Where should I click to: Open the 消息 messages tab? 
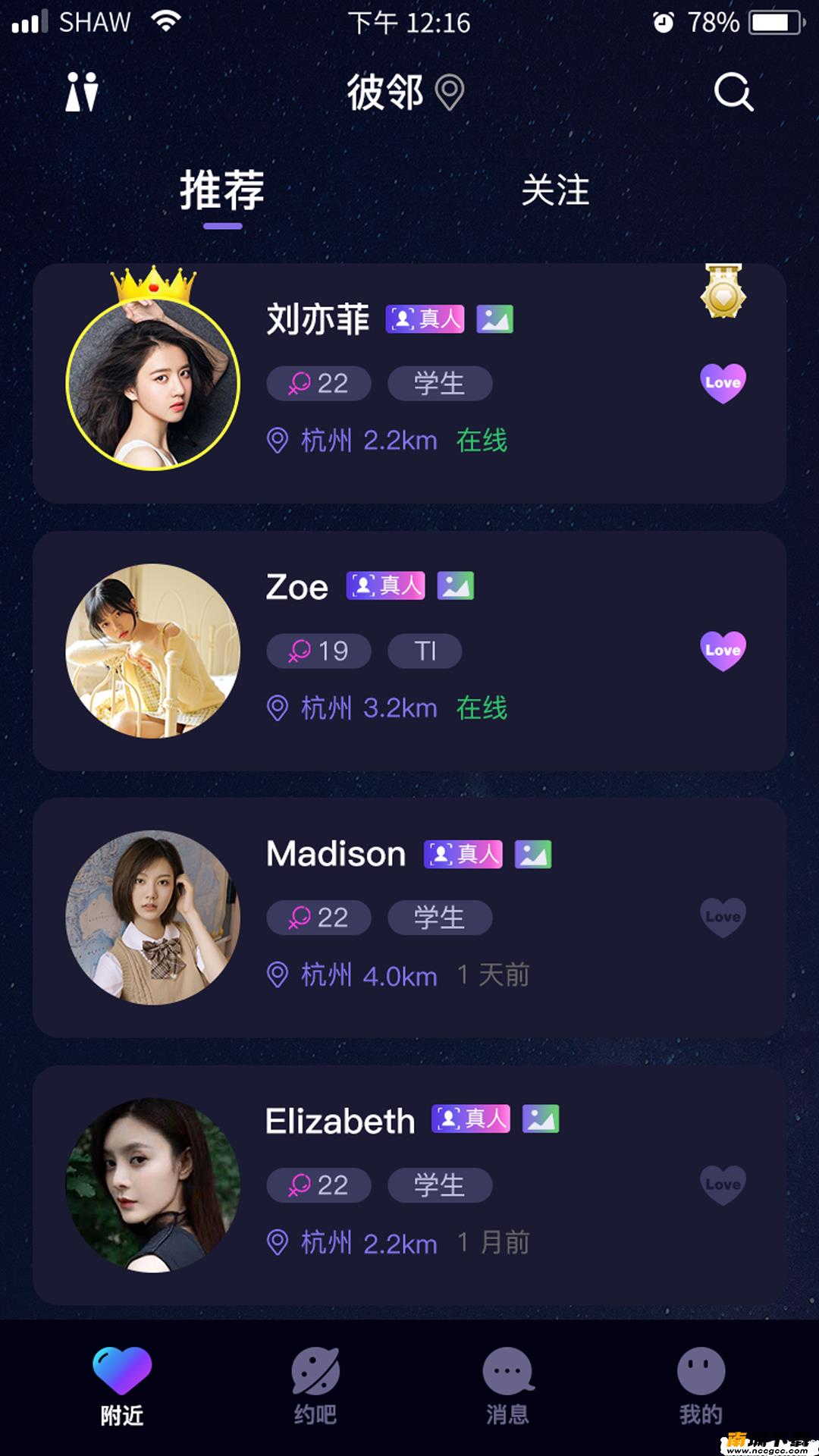point(507,1385)
